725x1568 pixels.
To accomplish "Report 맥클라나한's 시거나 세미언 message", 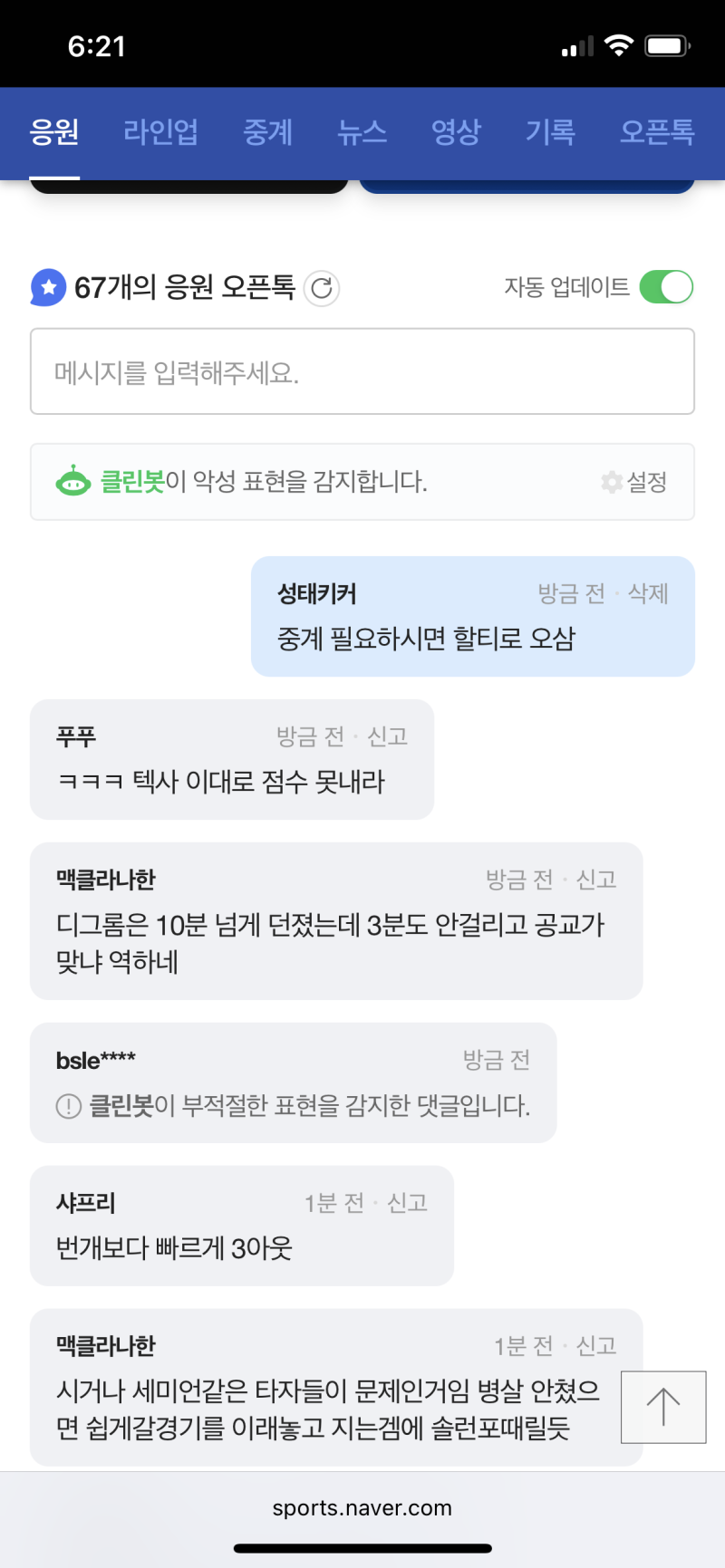I will (x=596, y=1346).
